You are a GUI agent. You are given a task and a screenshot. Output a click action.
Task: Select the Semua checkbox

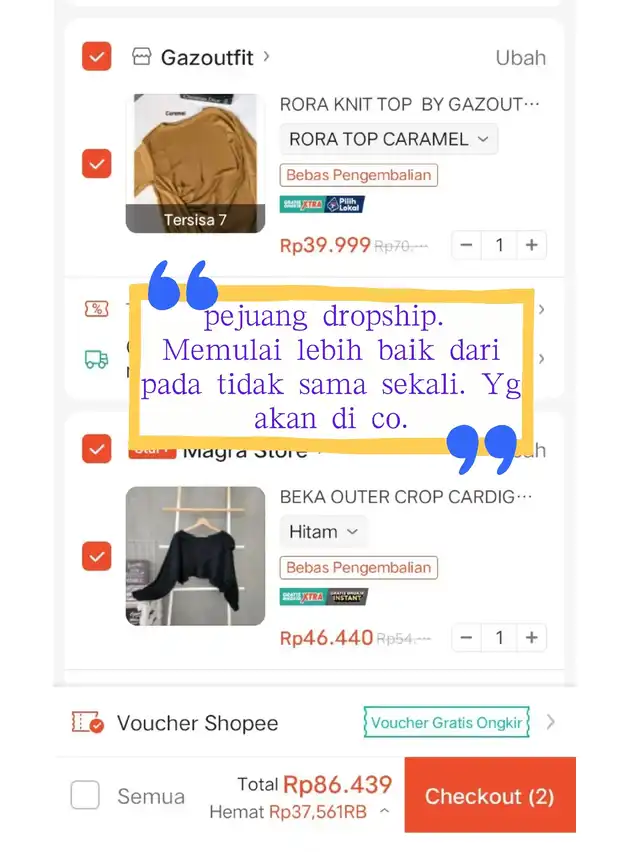85,796
